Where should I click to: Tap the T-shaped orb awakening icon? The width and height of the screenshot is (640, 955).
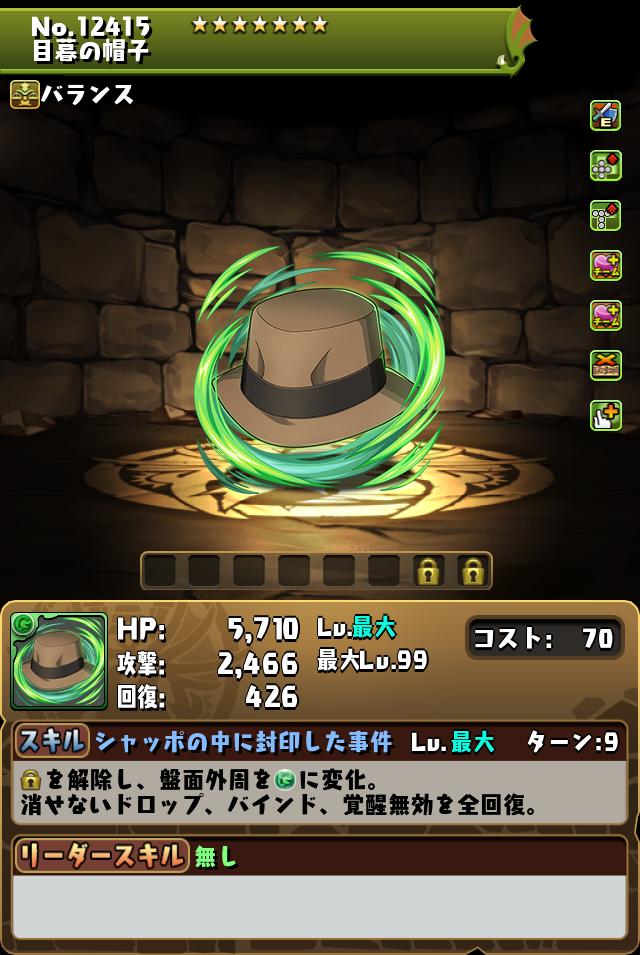[606, 215]
